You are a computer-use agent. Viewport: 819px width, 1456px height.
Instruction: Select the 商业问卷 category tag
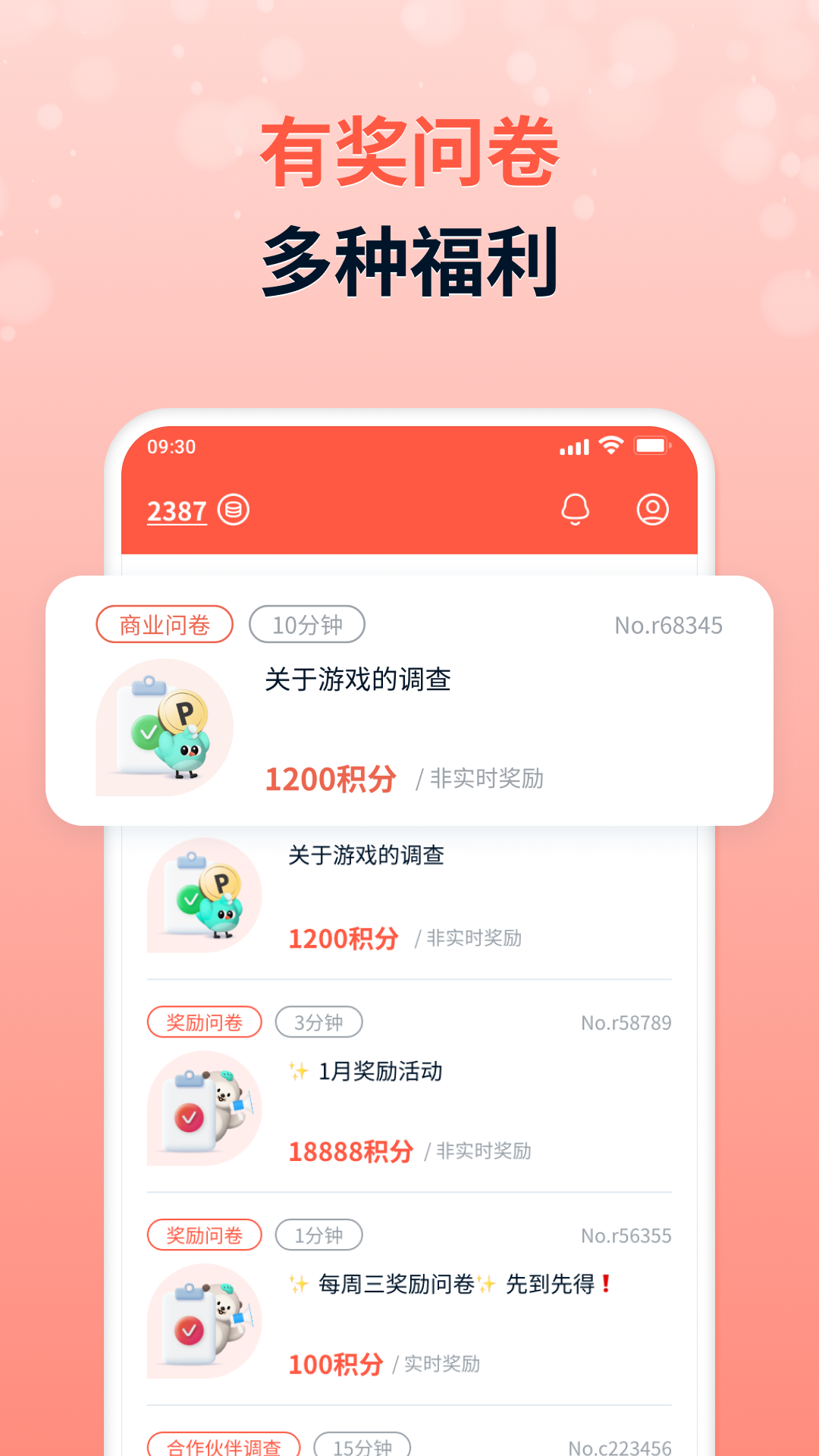click(x=165, y=623)
